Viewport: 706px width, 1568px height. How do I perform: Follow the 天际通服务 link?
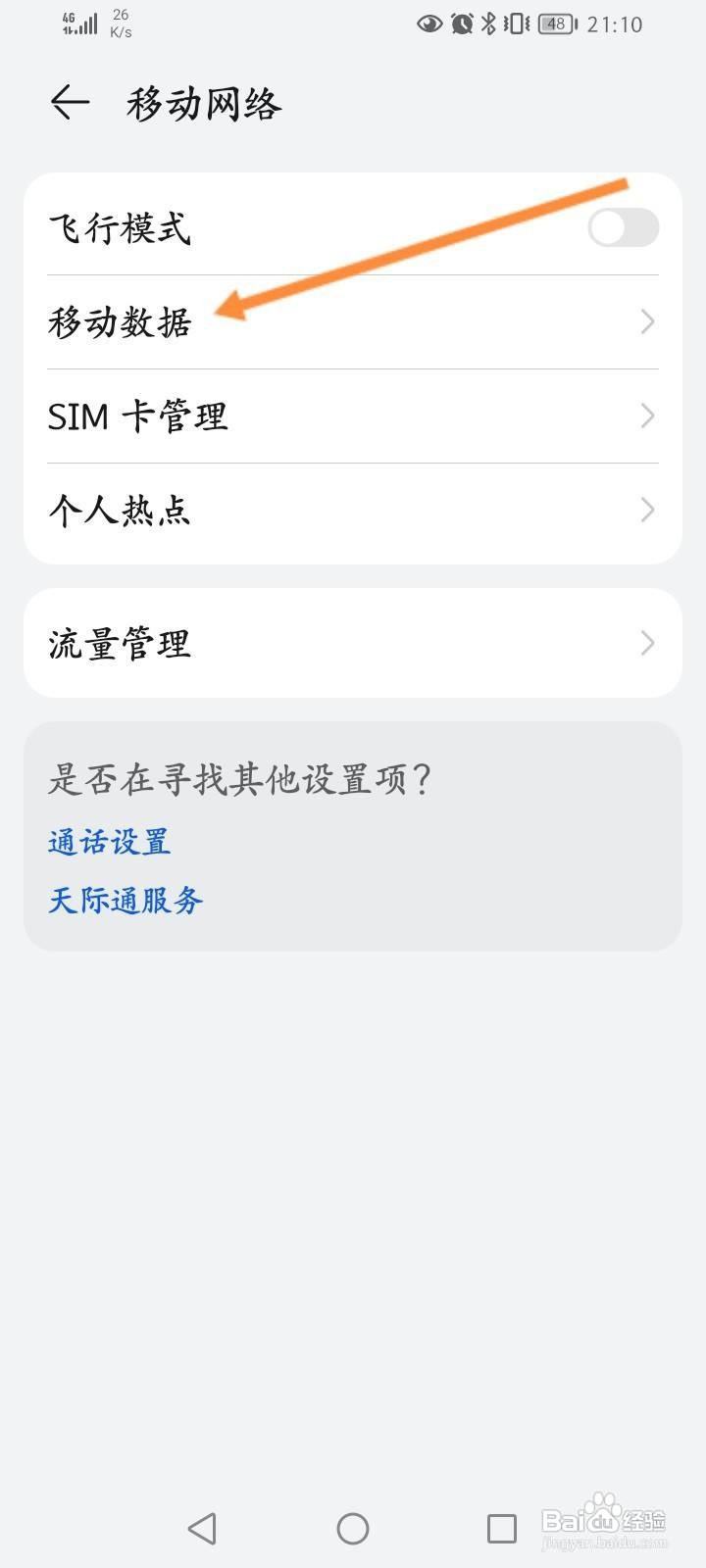point(126,901)
